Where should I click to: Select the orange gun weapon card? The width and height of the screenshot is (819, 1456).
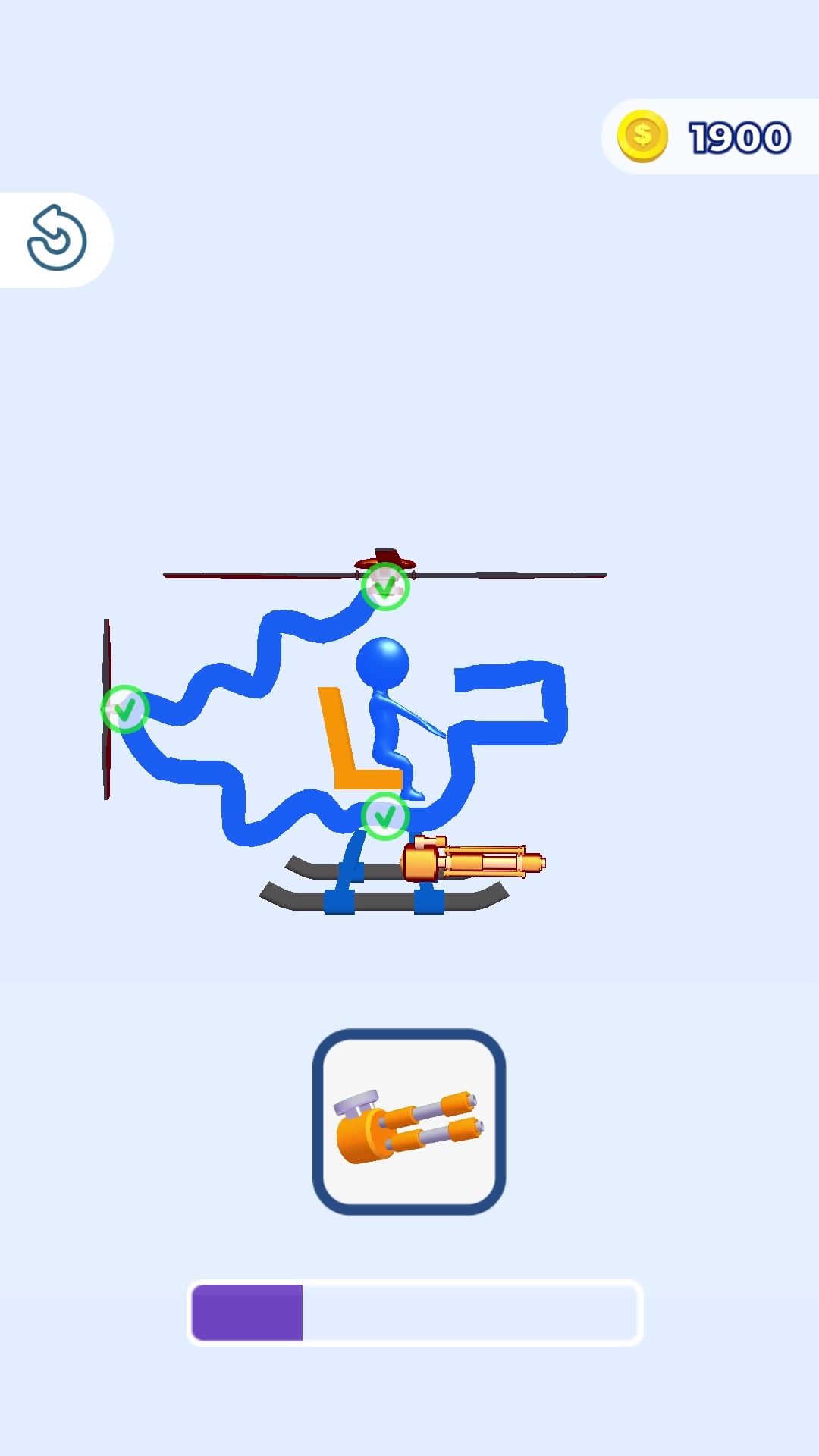(409, 1122)
